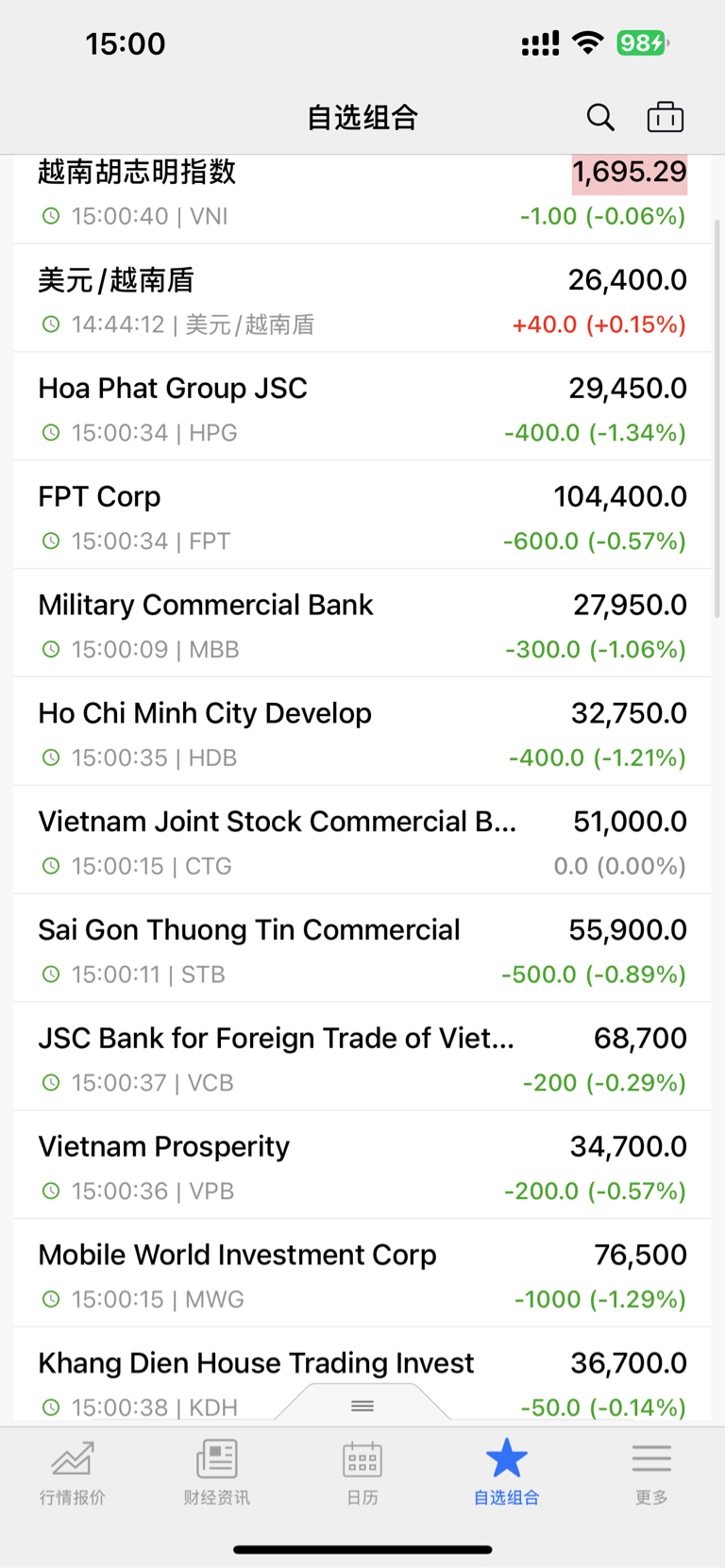This screenshot has height=1568, width=725.
Task: View the CTG stock row
Action: [362, 841]
